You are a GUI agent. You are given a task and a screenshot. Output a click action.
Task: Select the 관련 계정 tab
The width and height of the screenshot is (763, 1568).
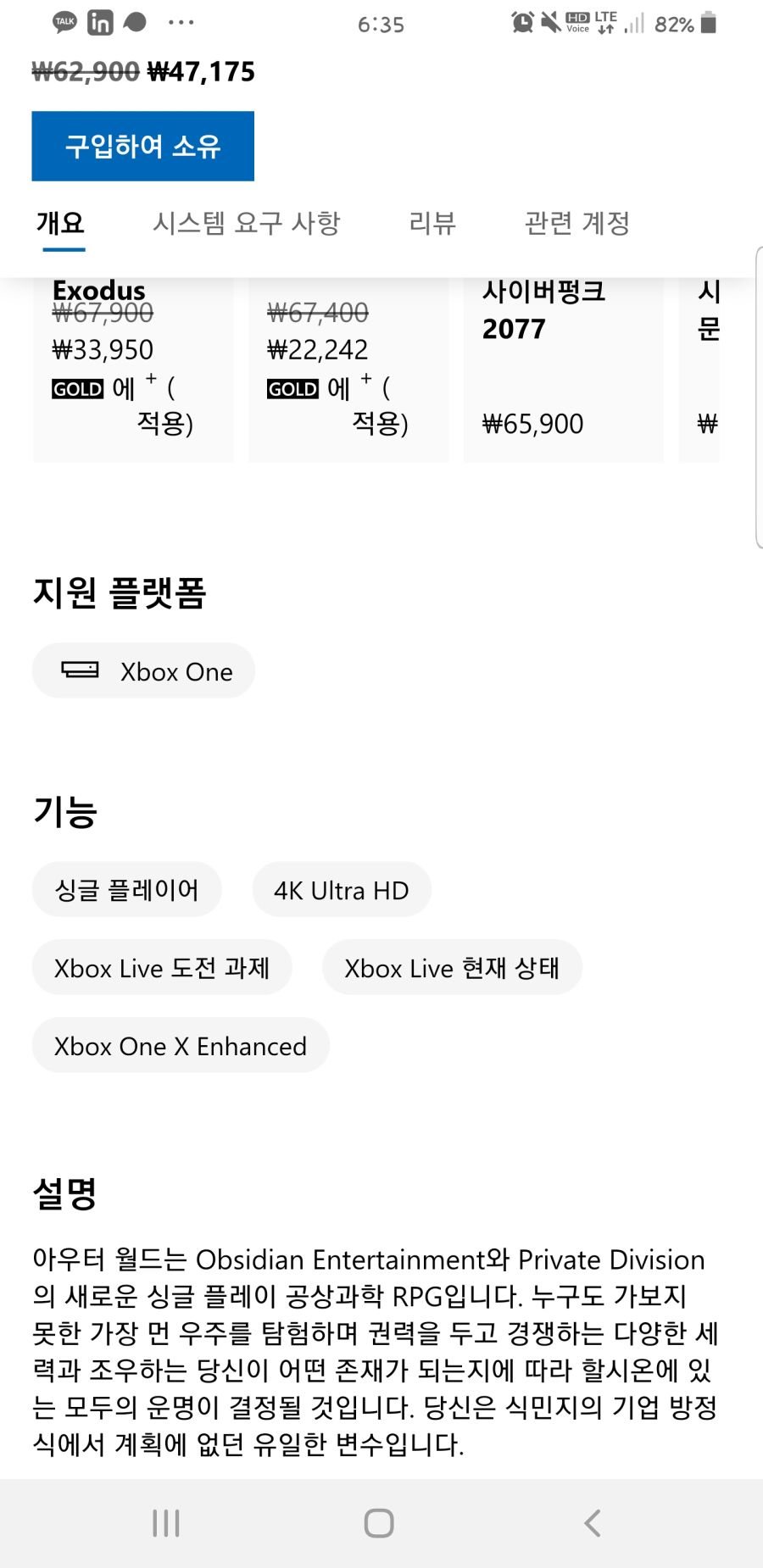click(x=576, y=223)
